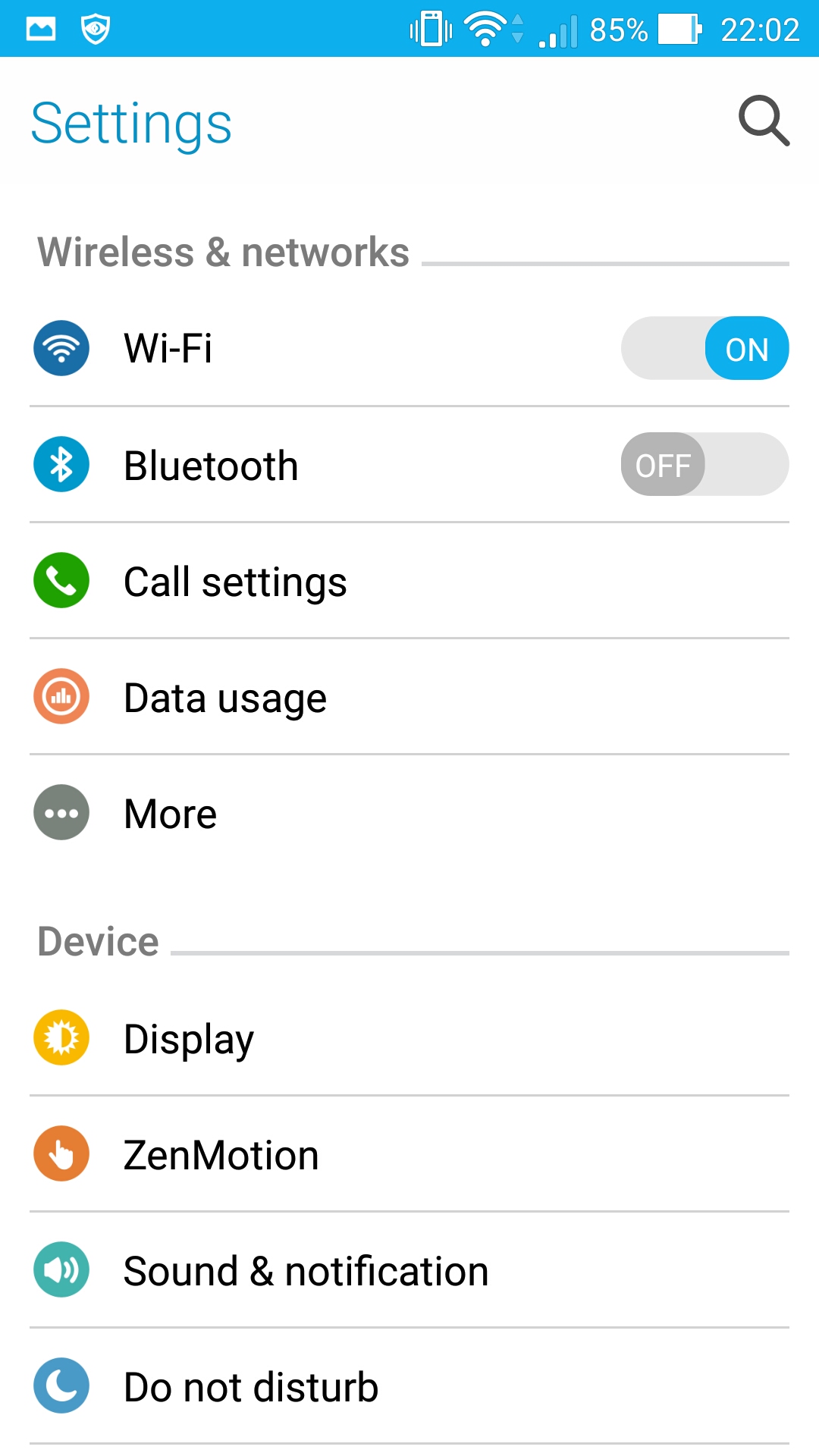Select ZenMotion
Screen dimensions: 819x1456
coord(221,1155)
